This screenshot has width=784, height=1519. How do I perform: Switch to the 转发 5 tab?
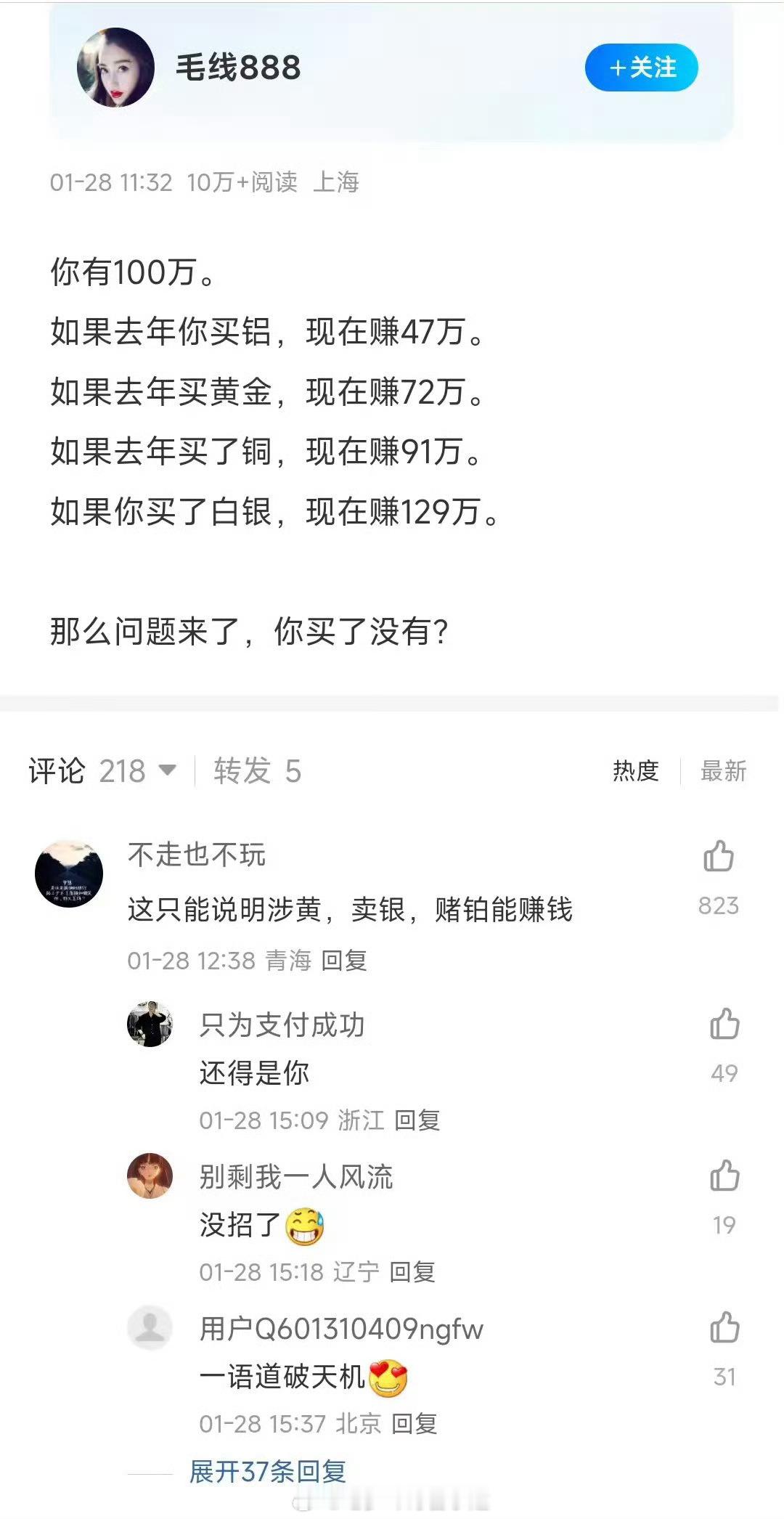pos(256,772)
